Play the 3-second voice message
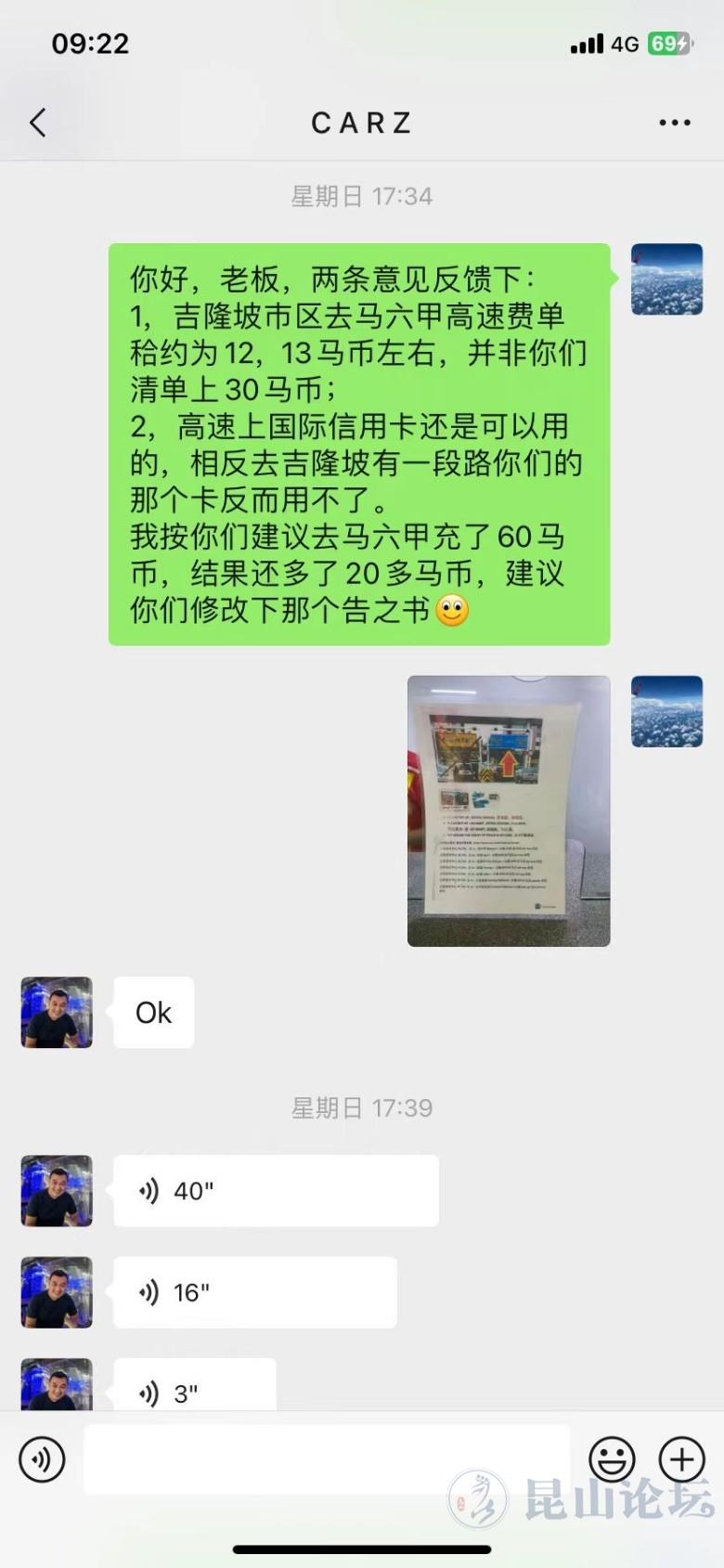Image resolution: width=724 pixels, height=1568 pixels. pos(194,1388)
